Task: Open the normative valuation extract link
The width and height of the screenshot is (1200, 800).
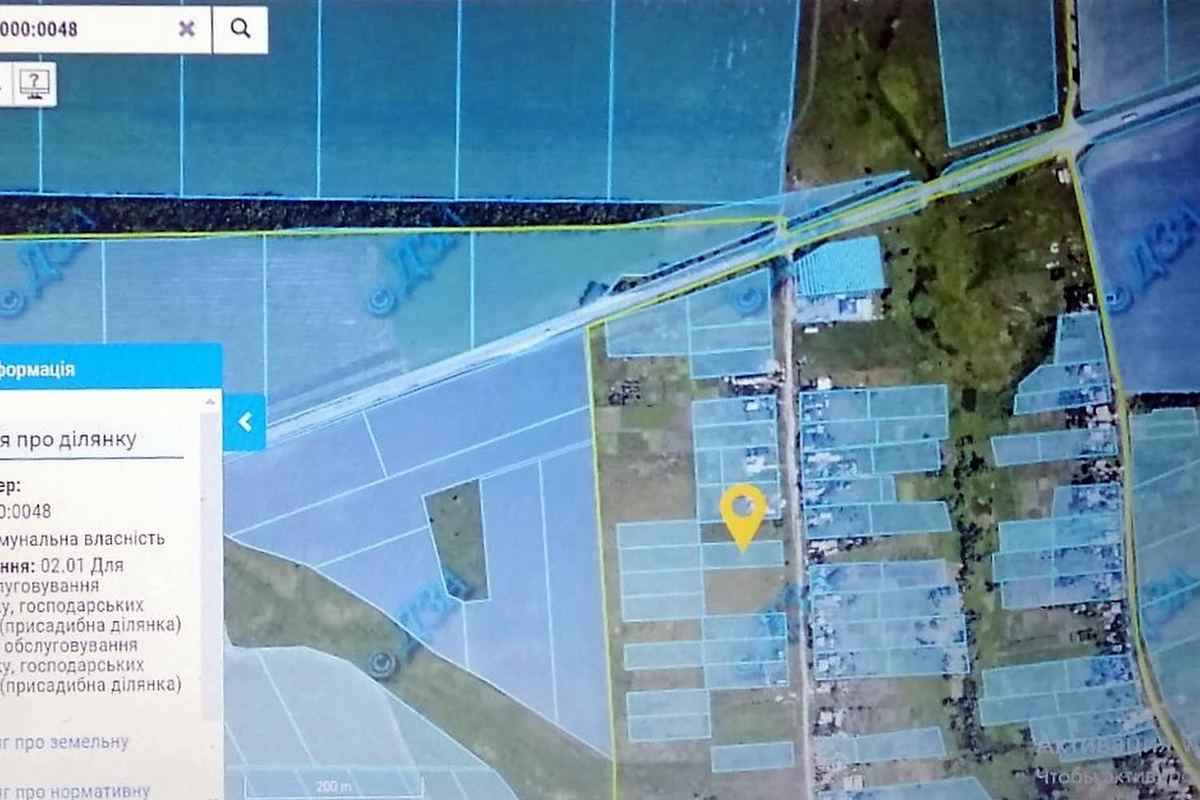Action: coord(75,790)
